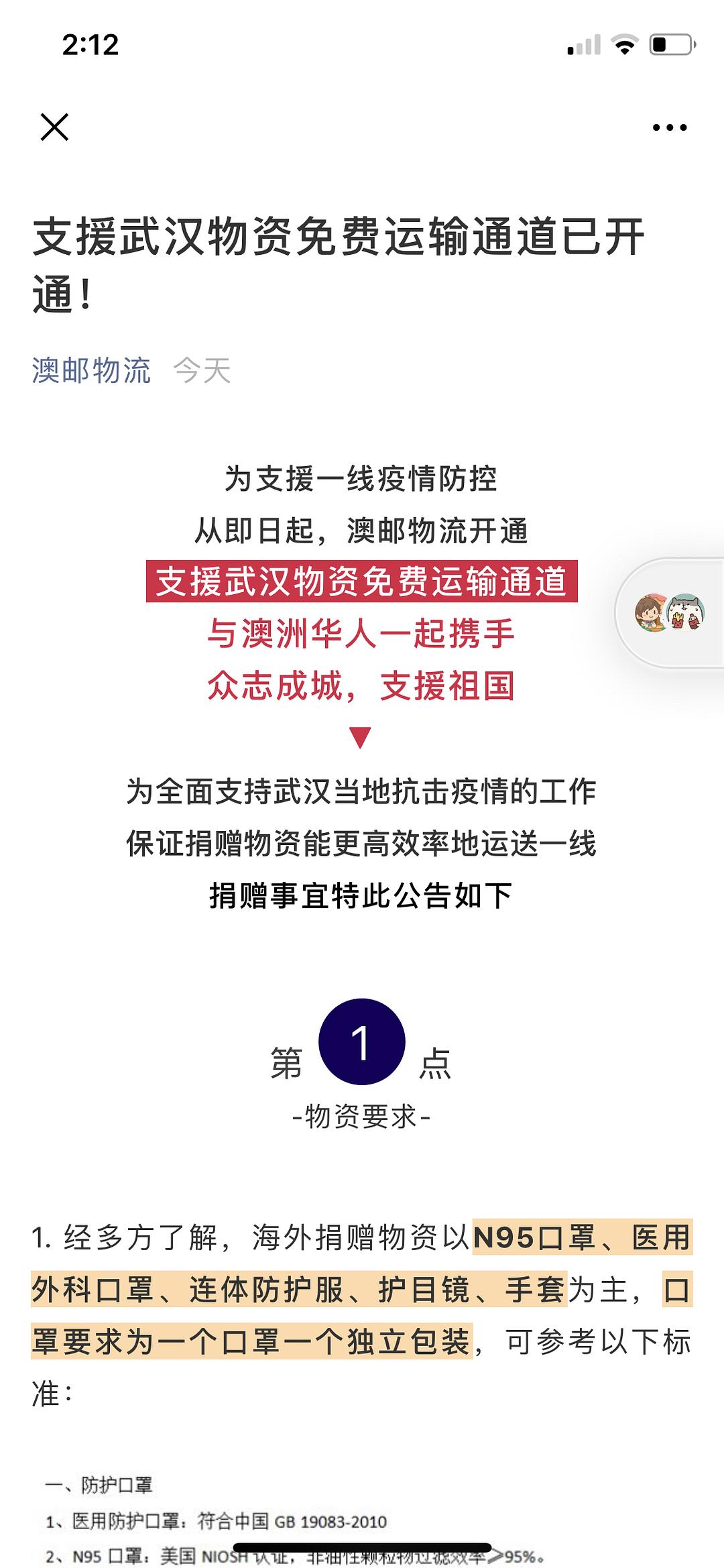Tap the floating cartoon avatars widget

(670, 612)
